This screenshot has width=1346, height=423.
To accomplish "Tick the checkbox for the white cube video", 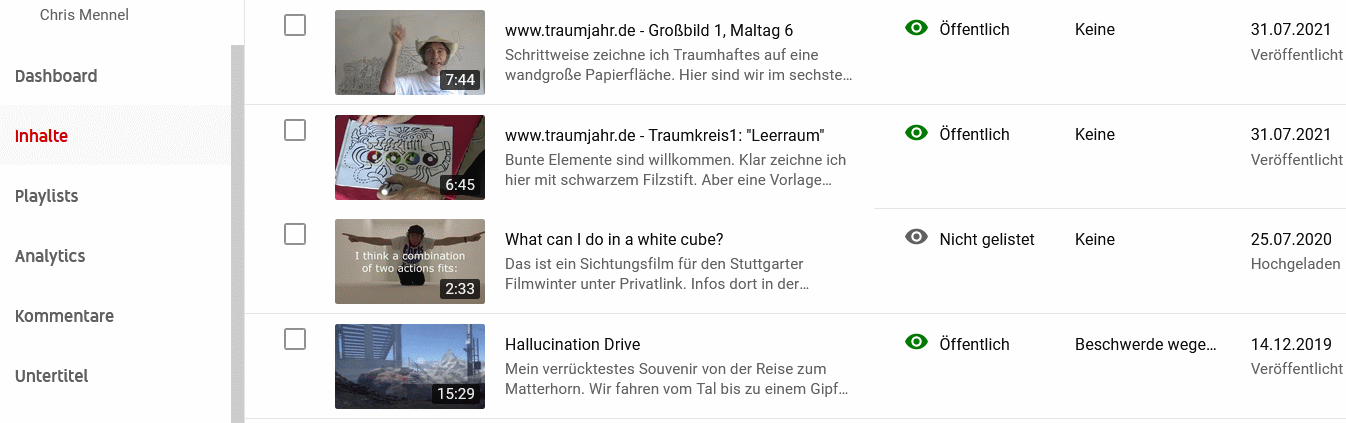I will point(295,234).
